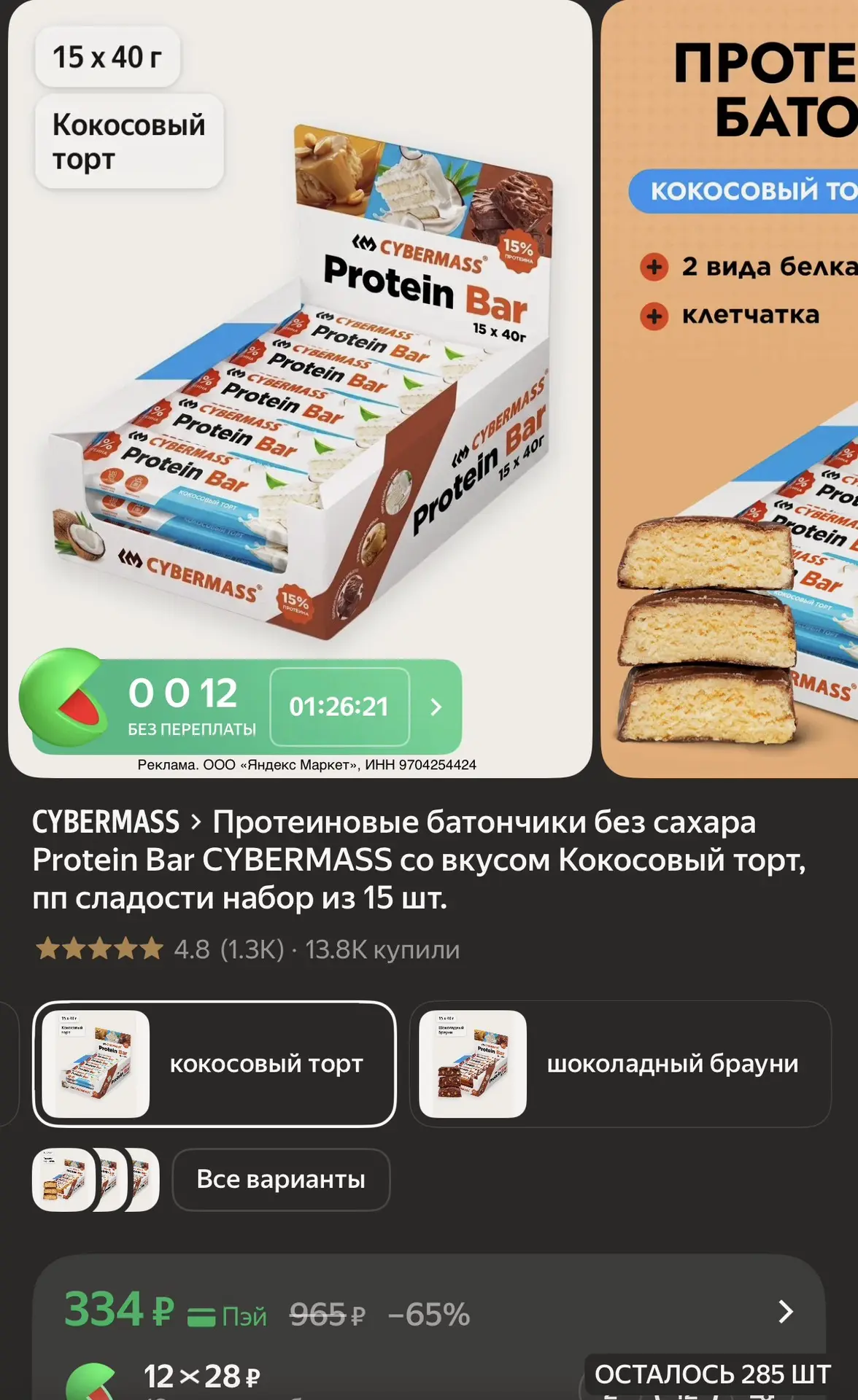The image size is (858, 1400).
Task: Show all variants with Все варианты
Action: (281, 1179)
